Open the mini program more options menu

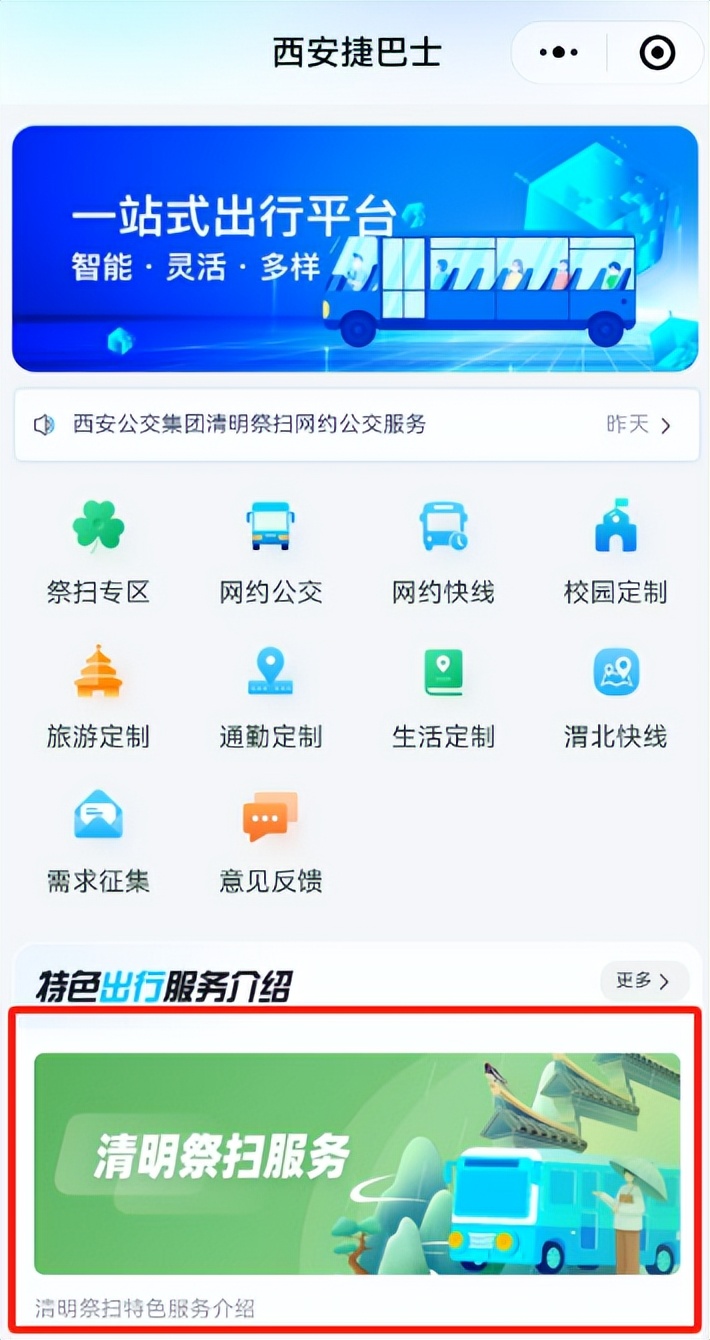click(x=558, y=53)
